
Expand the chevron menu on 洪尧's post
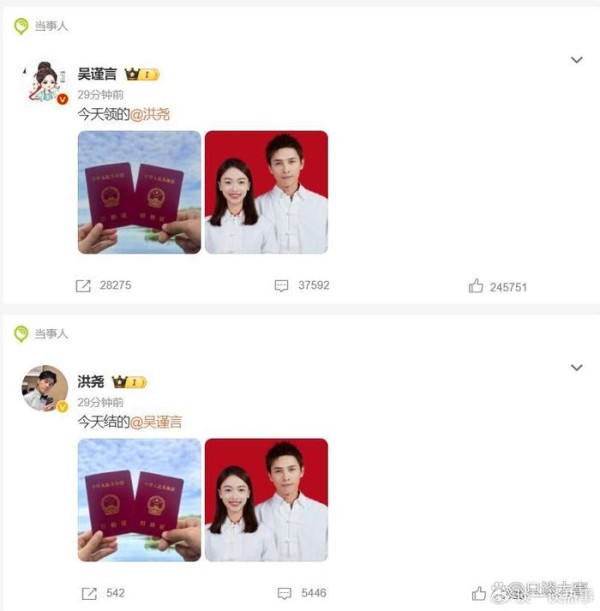click(576, 368)
